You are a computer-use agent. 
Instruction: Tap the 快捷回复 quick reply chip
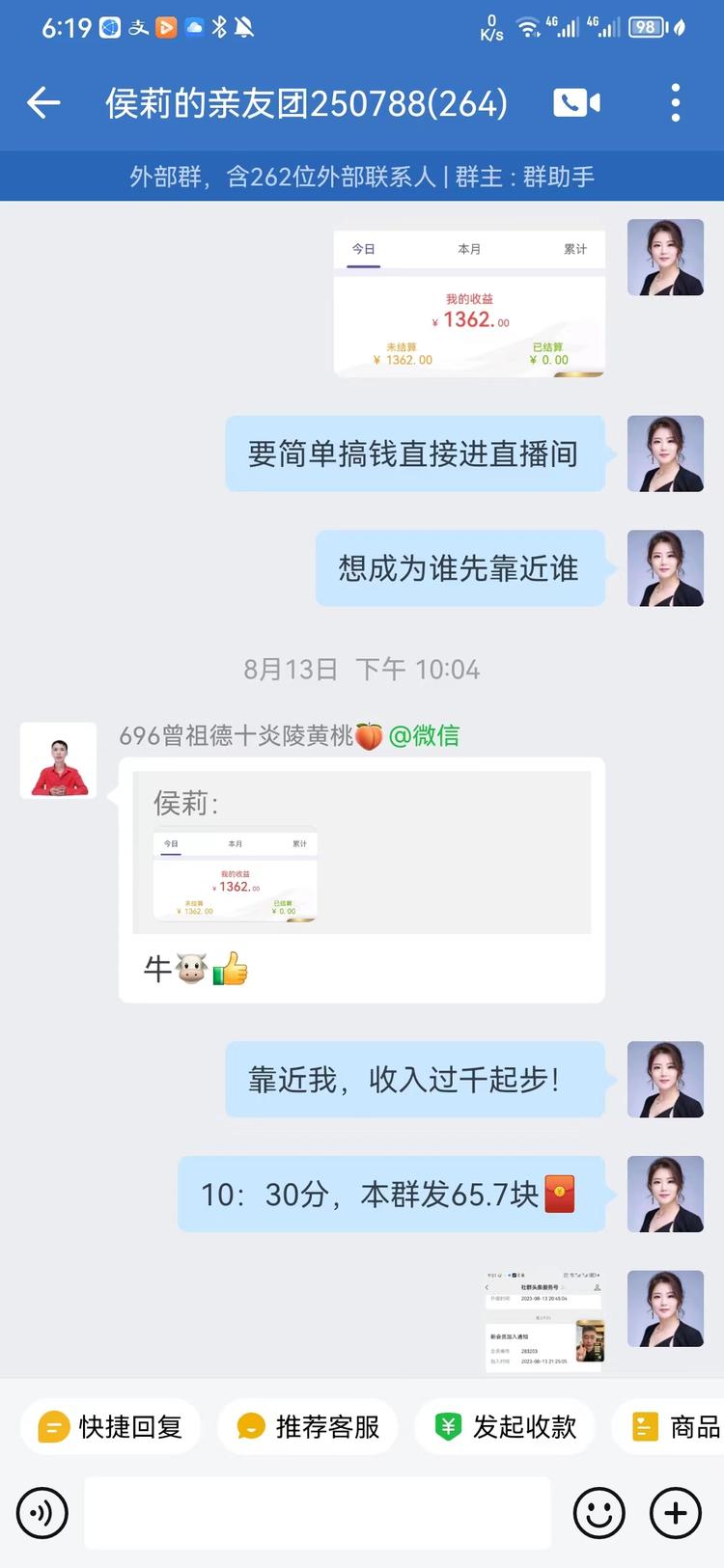coord(110,1426)
